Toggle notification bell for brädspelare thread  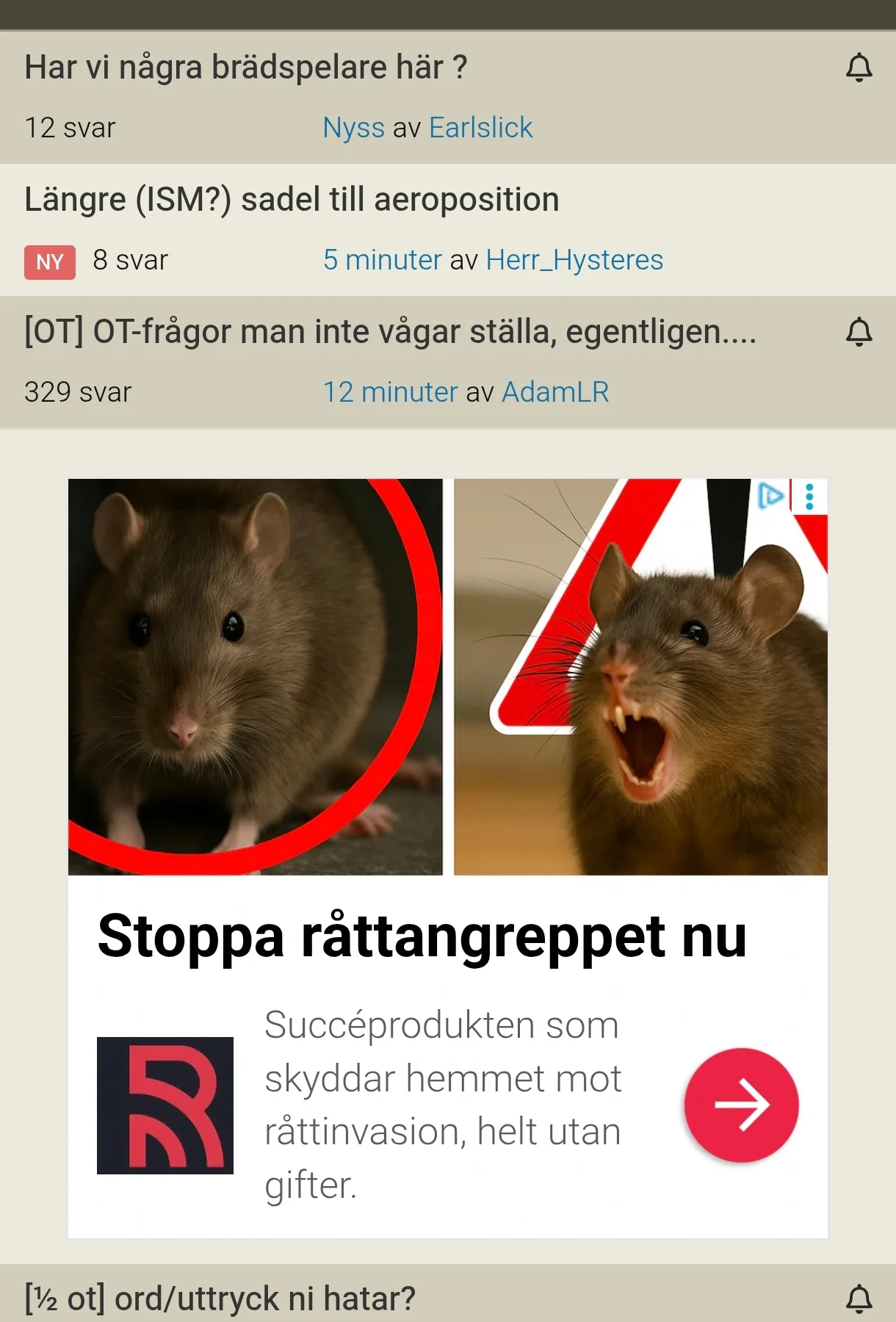tap(859, 68)
